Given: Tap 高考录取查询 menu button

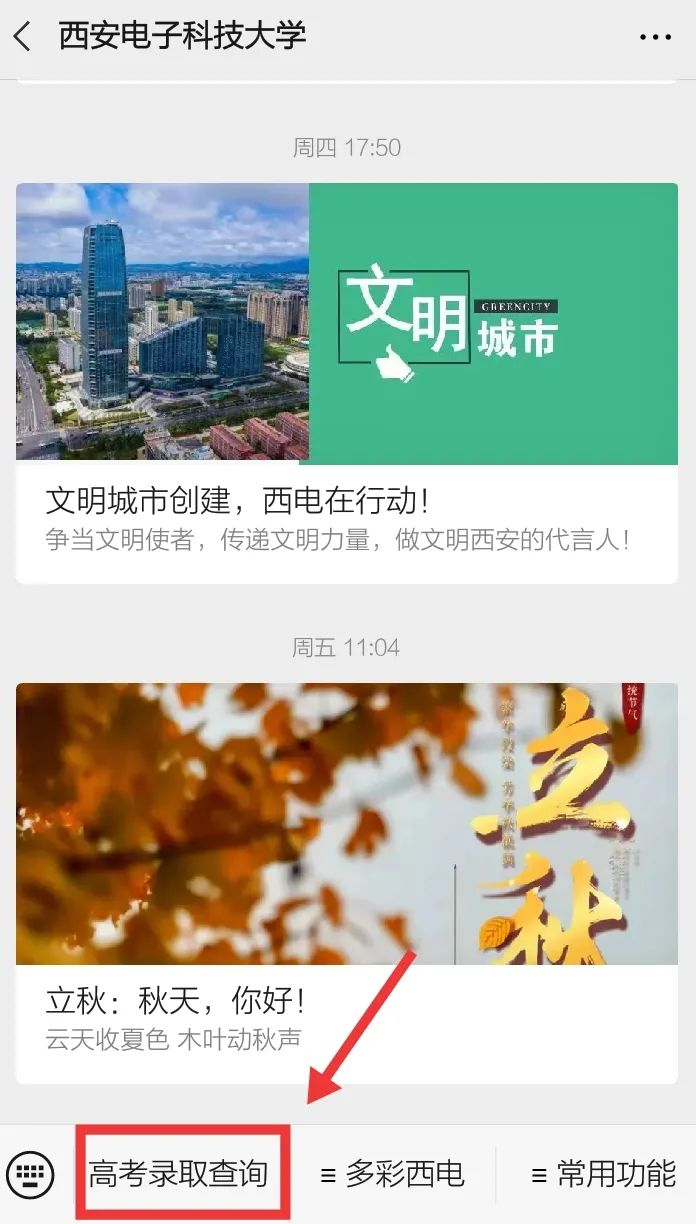Looking at the screenshot, I should 179,1173.
